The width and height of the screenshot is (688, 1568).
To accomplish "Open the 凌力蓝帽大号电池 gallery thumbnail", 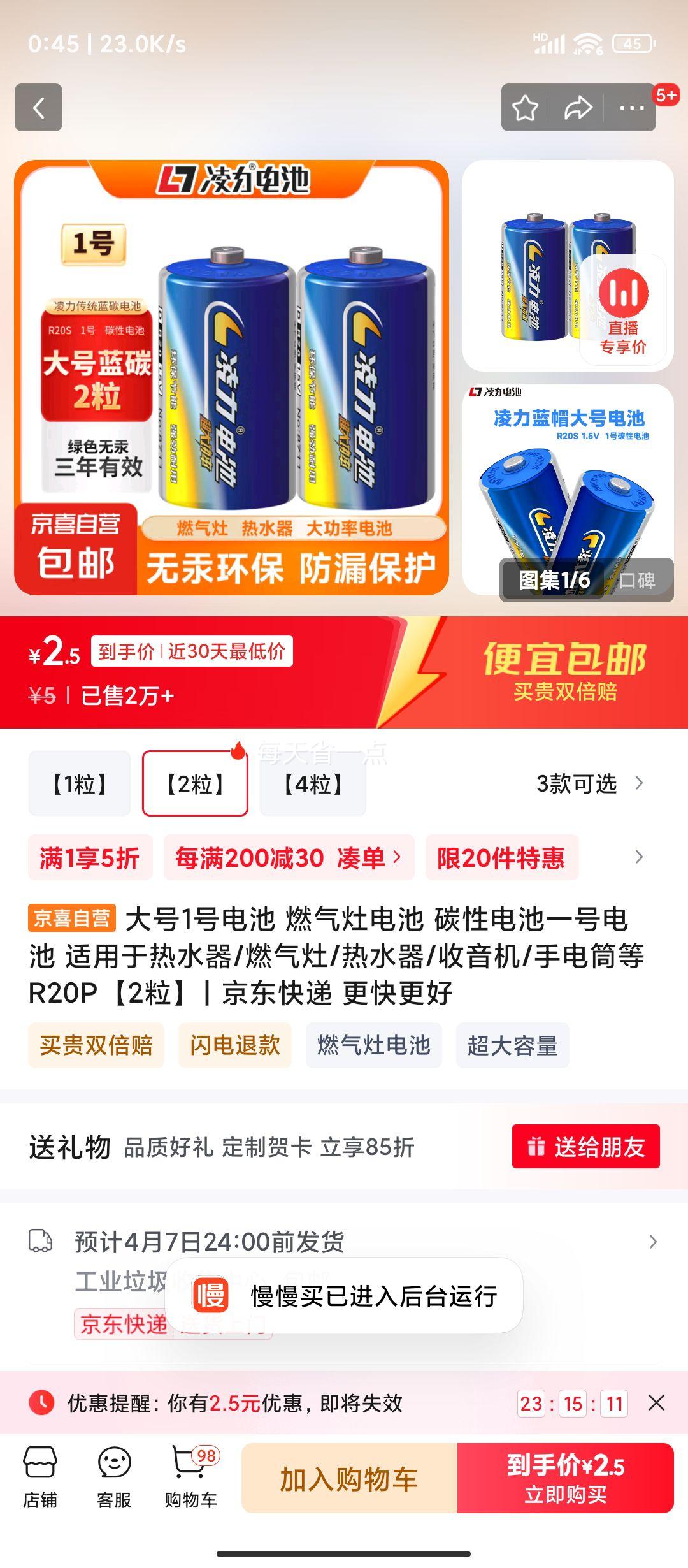I will [568, 490].
